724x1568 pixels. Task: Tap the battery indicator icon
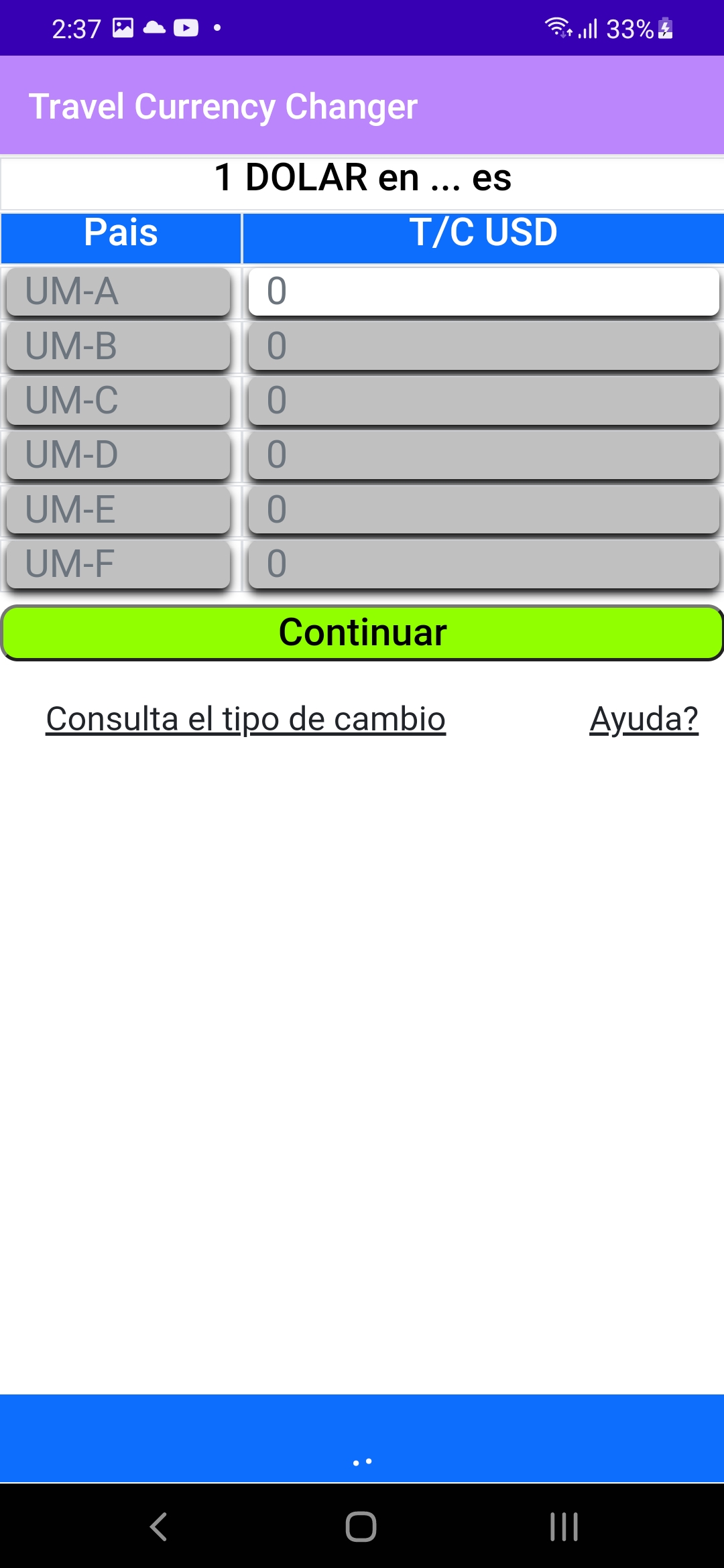(664, 27)
